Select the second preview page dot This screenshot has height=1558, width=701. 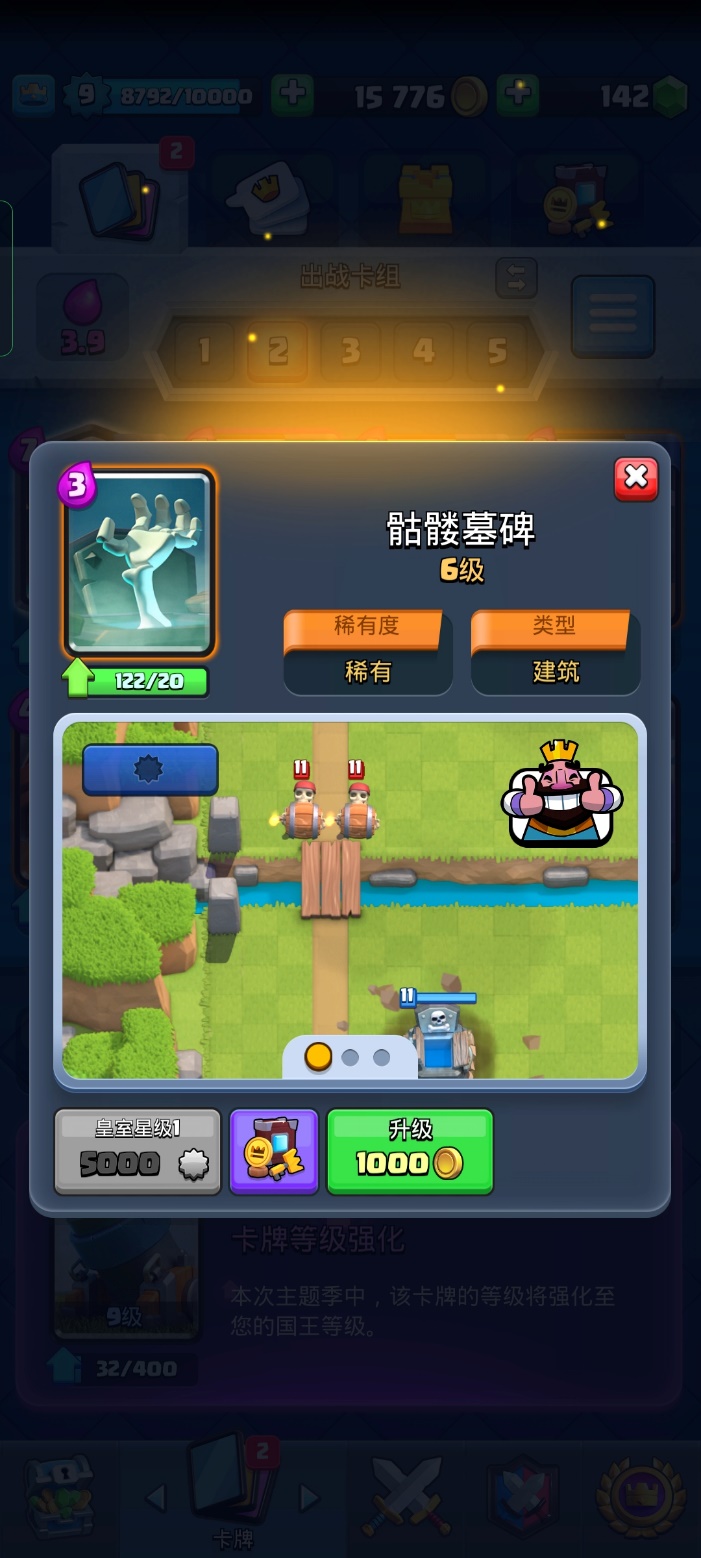point(350,1057)
